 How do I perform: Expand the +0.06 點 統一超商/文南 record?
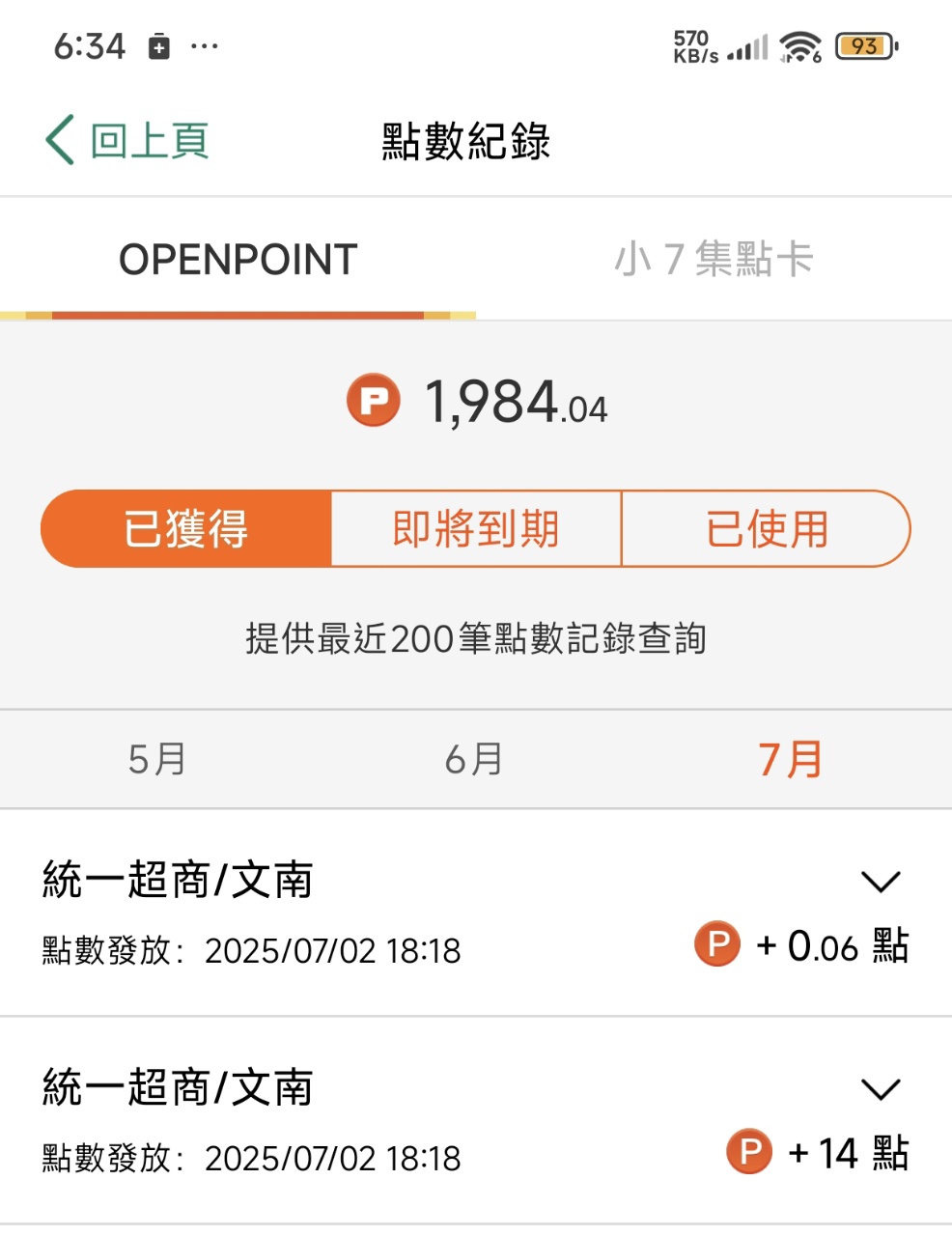(x=880, y=882)
